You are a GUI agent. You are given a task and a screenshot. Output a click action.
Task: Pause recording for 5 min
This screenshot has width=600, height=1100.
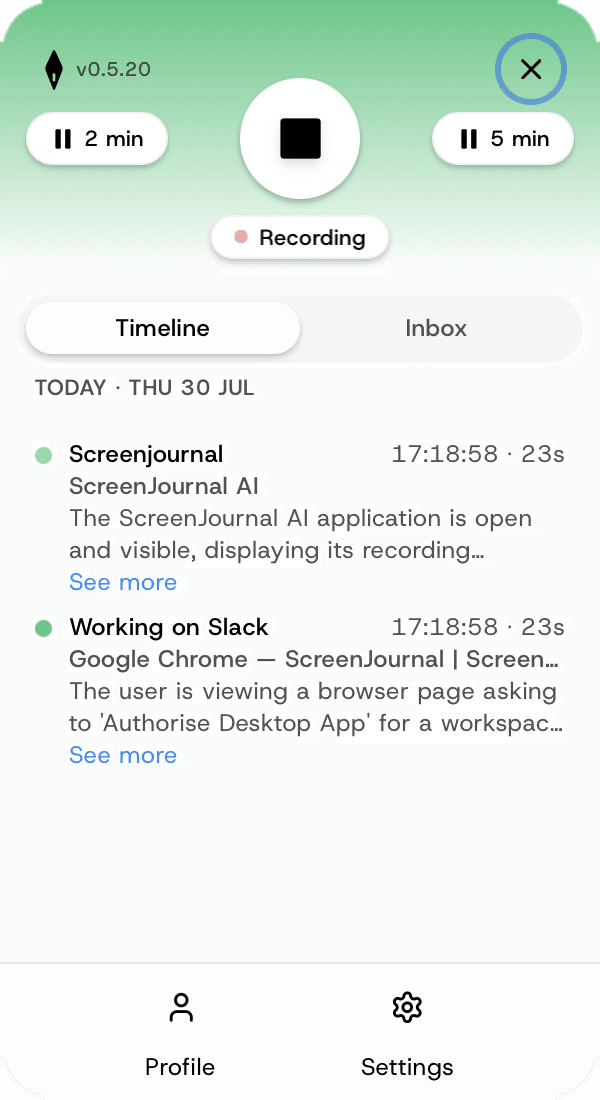pyautogui.click(x=502, y=138)
